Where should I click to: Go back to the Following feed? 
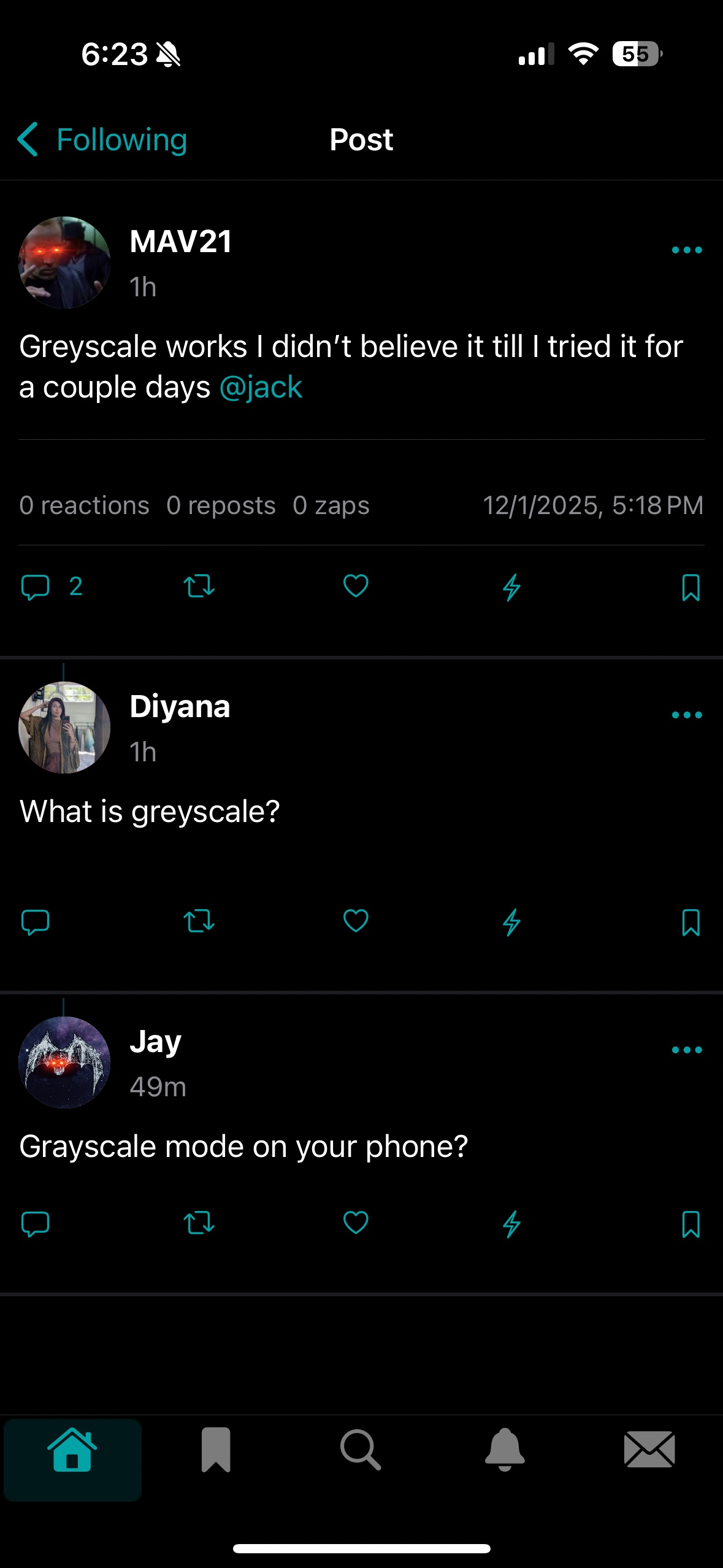click(101, 139)
